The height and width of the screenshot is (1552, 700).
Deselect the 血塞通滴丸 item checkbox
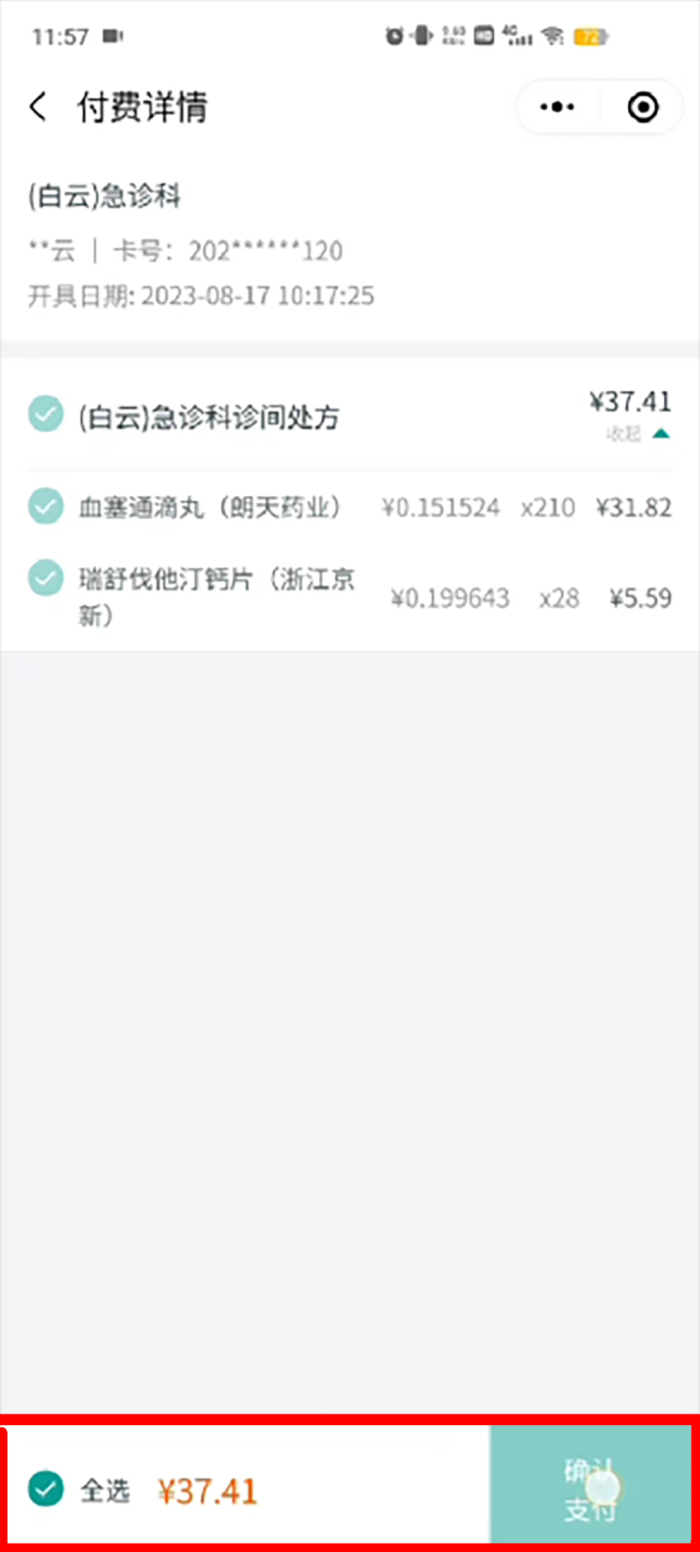(45, 506)
